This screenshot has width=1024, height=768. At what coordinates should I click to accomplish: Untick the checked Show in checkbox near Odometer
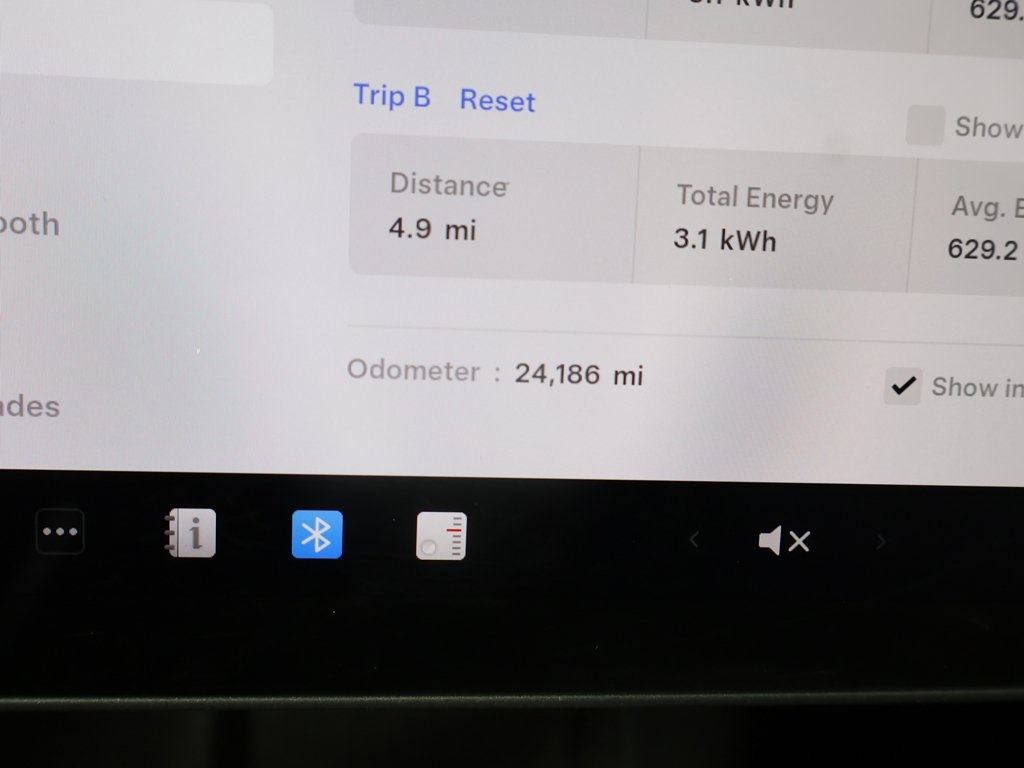pos(903,386)
